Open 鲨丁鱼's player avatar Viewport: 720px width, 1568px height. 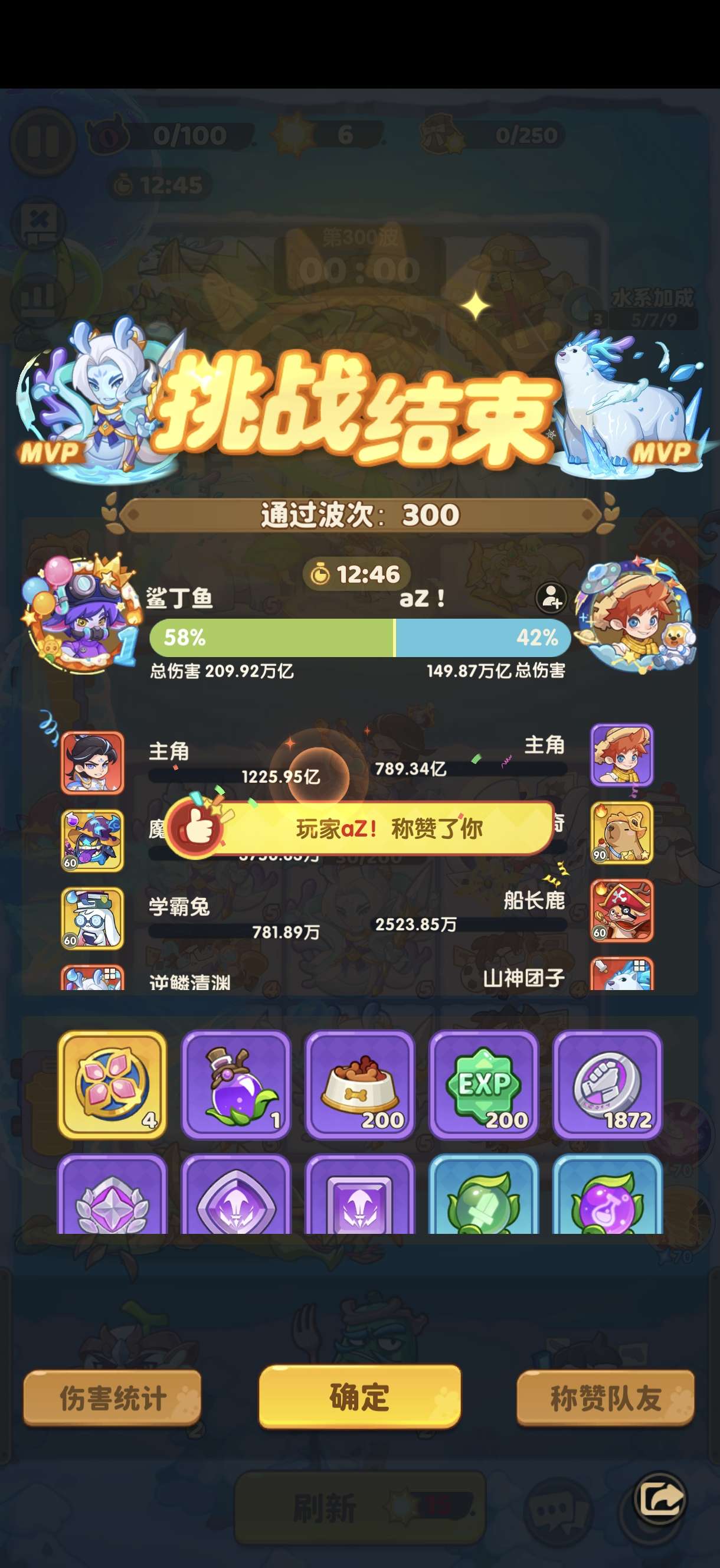click(79, 615)
